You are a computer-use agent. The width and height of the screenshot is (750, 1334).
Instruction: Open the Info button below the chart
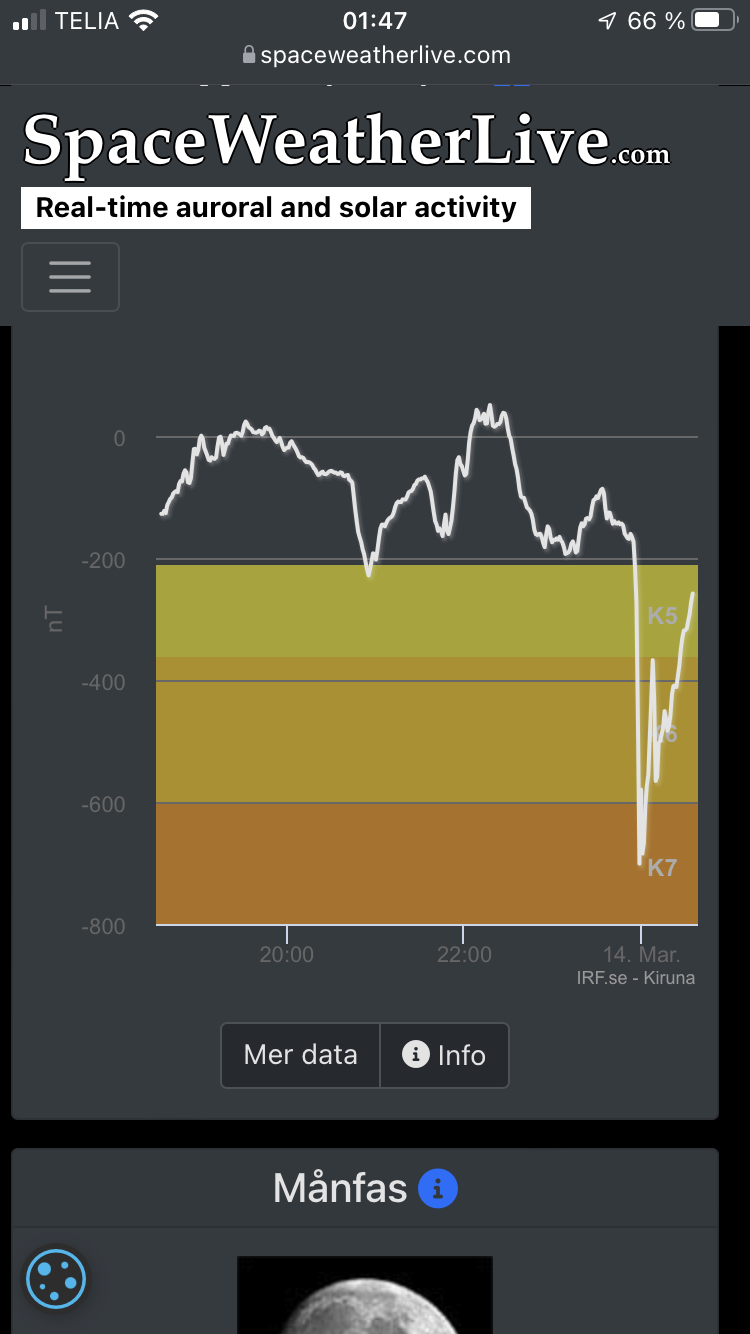[x=444, y=1055]
